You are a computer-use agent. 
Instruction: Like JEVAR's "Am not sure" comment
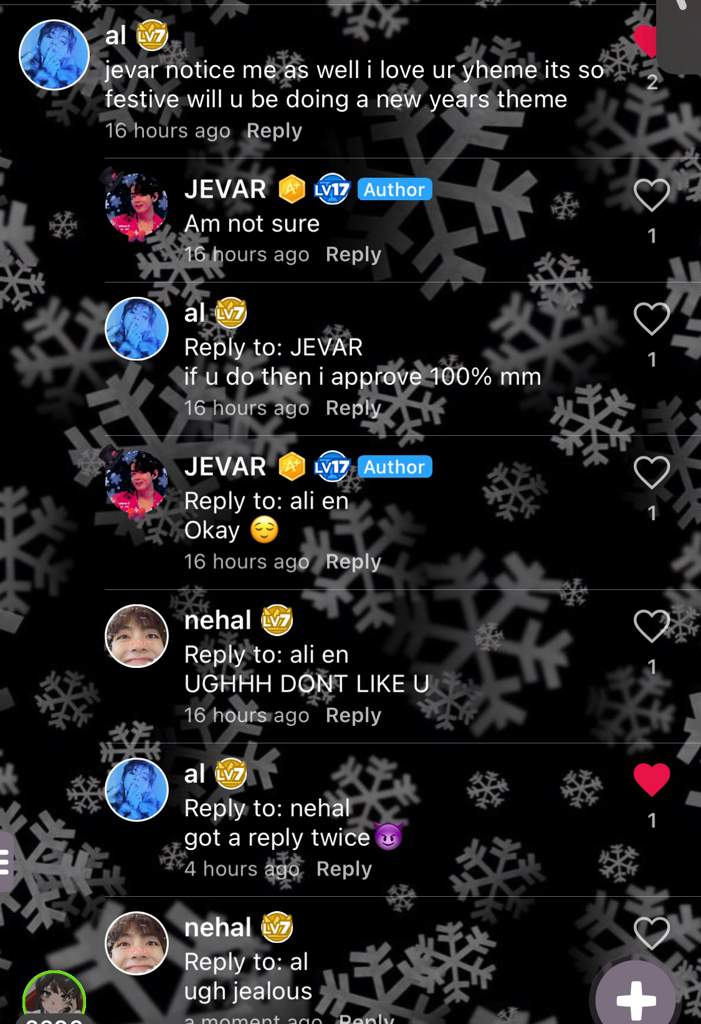coord(651,195)
